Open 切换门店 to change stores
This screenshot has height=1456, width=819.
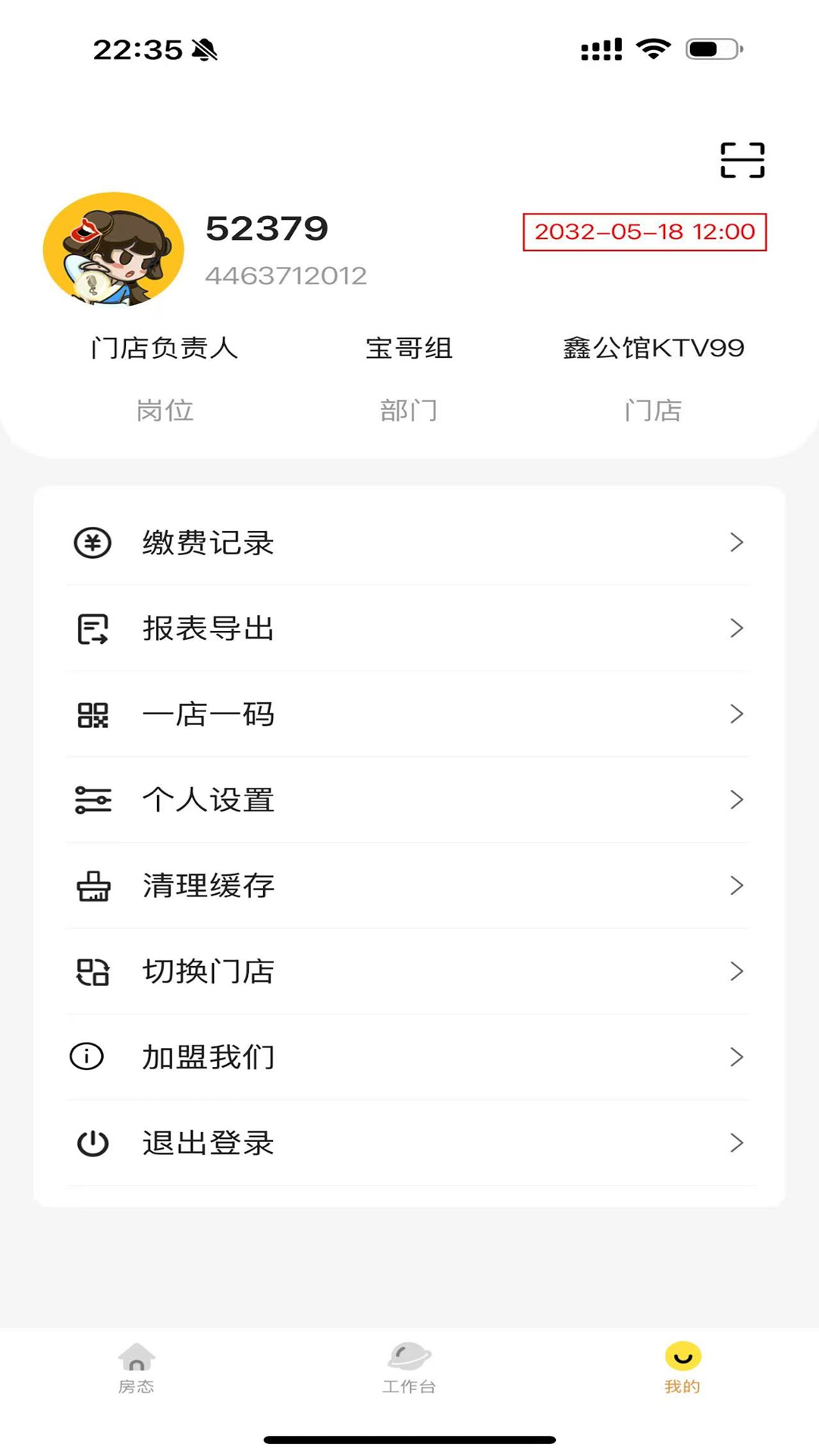pyautogui.click(x=209, y=971)
